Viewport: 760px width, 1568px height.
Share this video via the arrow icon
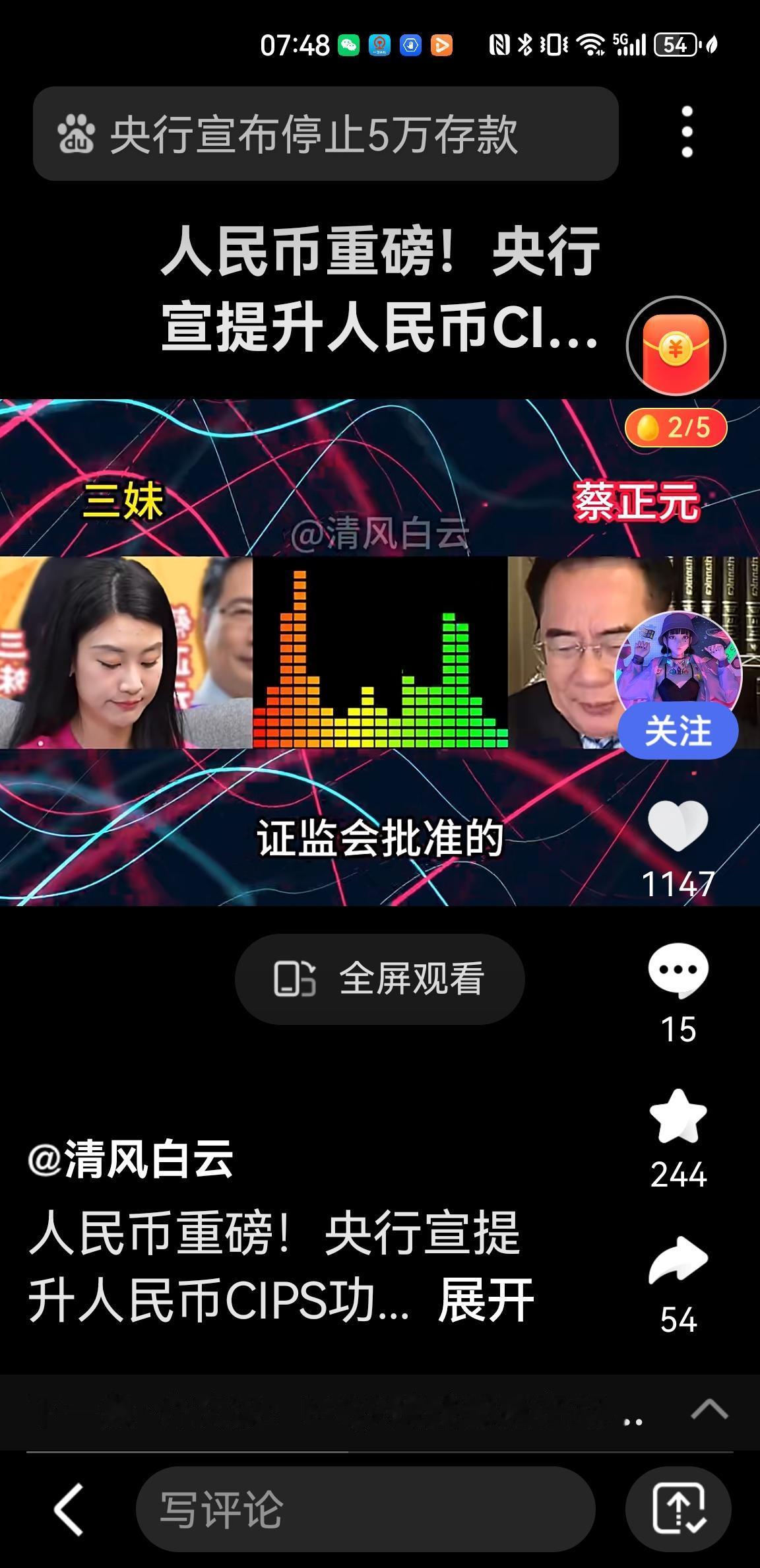(678, 1260)
